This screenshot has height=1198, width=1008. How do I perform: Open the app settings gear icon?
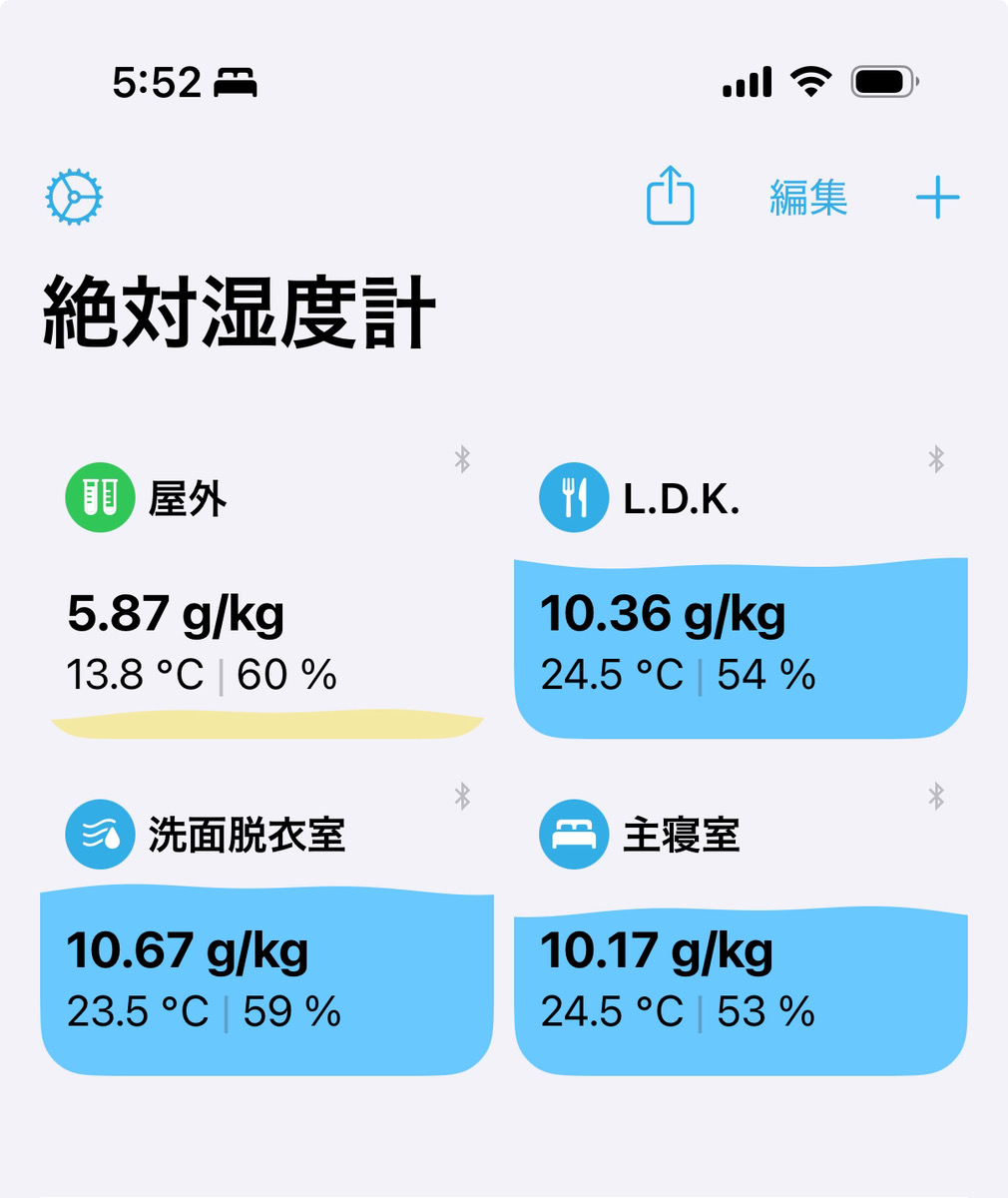point(74,196)
